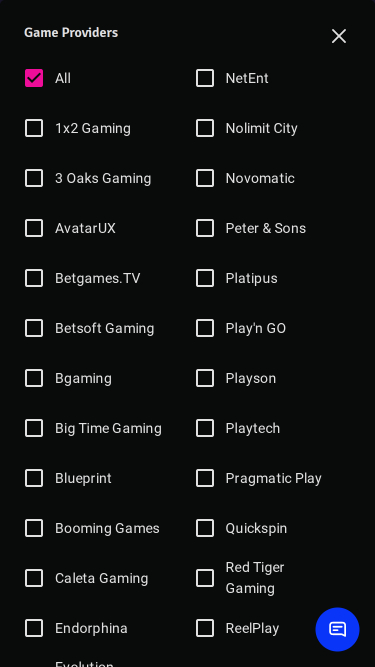Open the live chat support button

338,629
